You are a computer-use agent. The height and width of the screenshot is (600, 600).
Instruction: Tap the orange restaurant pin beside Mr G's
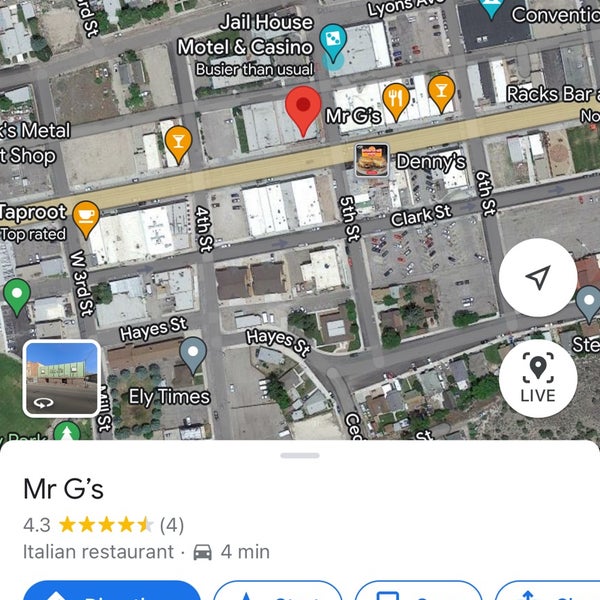click(x=397, y=99)
